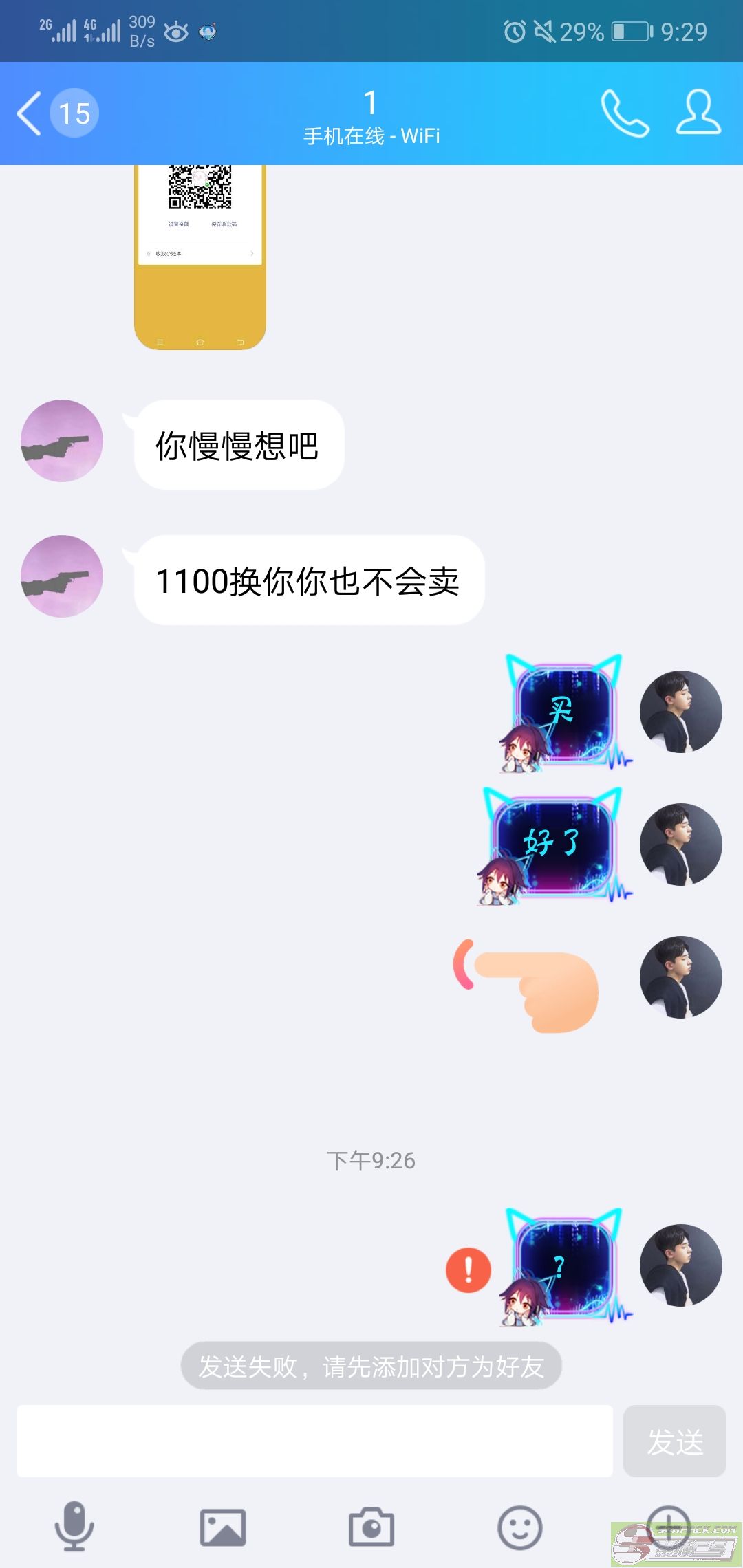Viewport: 743px width, 1568px height.
Task: Tap the red failed-message resend icon
Action: click(469, 1270)
